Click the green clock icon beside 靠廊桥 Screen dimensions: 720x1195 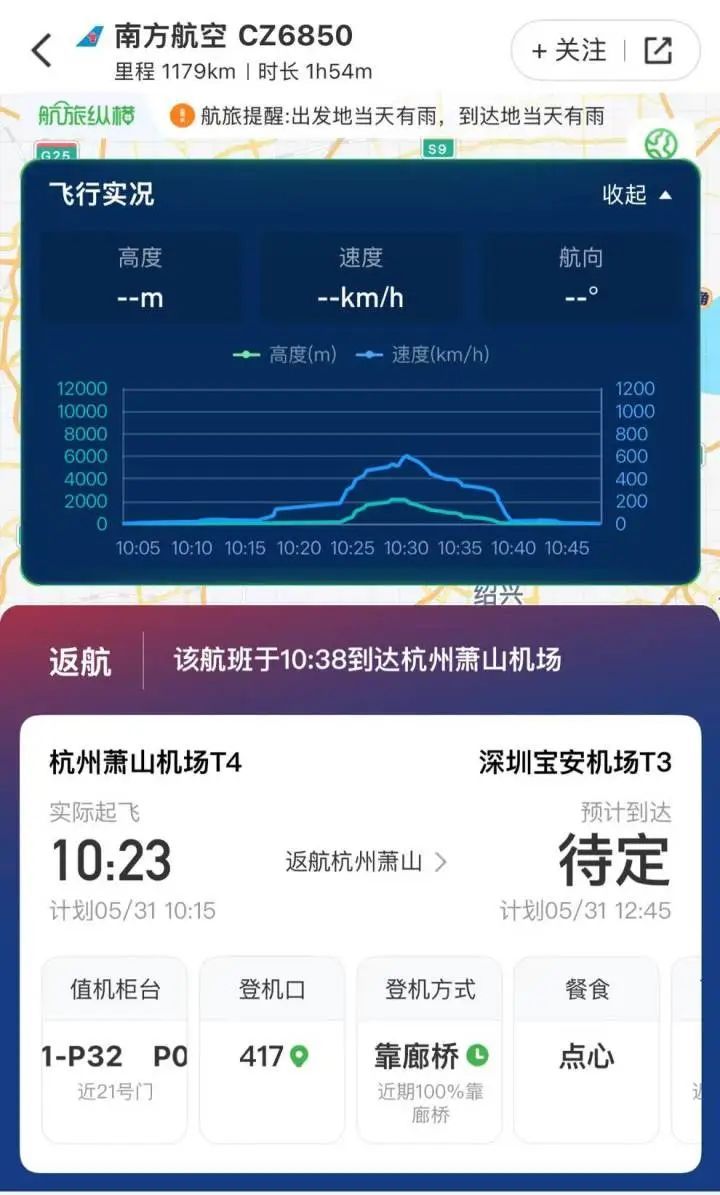tap(478, 1056)
